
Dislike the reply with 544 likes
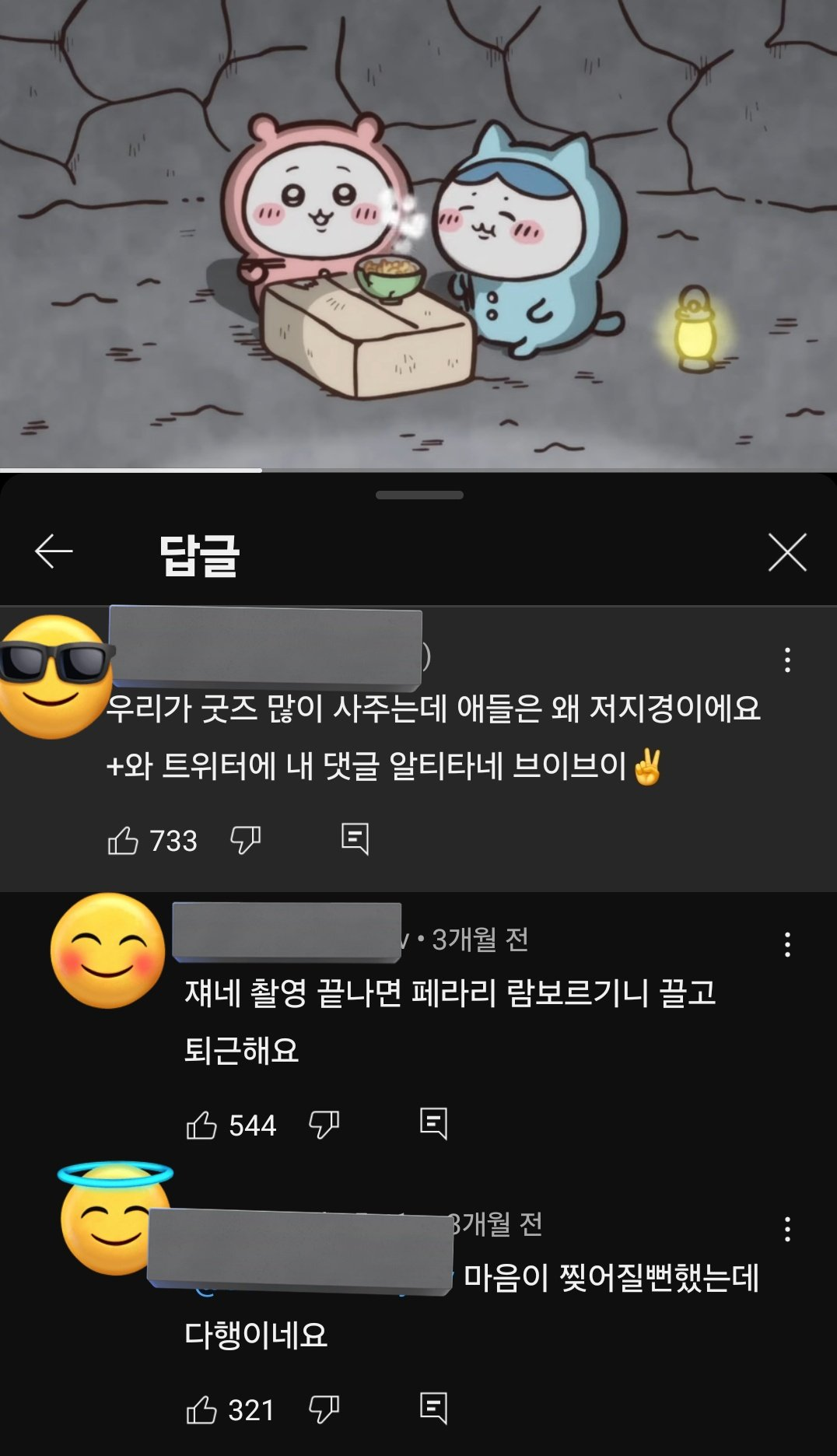click(324, 1125)
